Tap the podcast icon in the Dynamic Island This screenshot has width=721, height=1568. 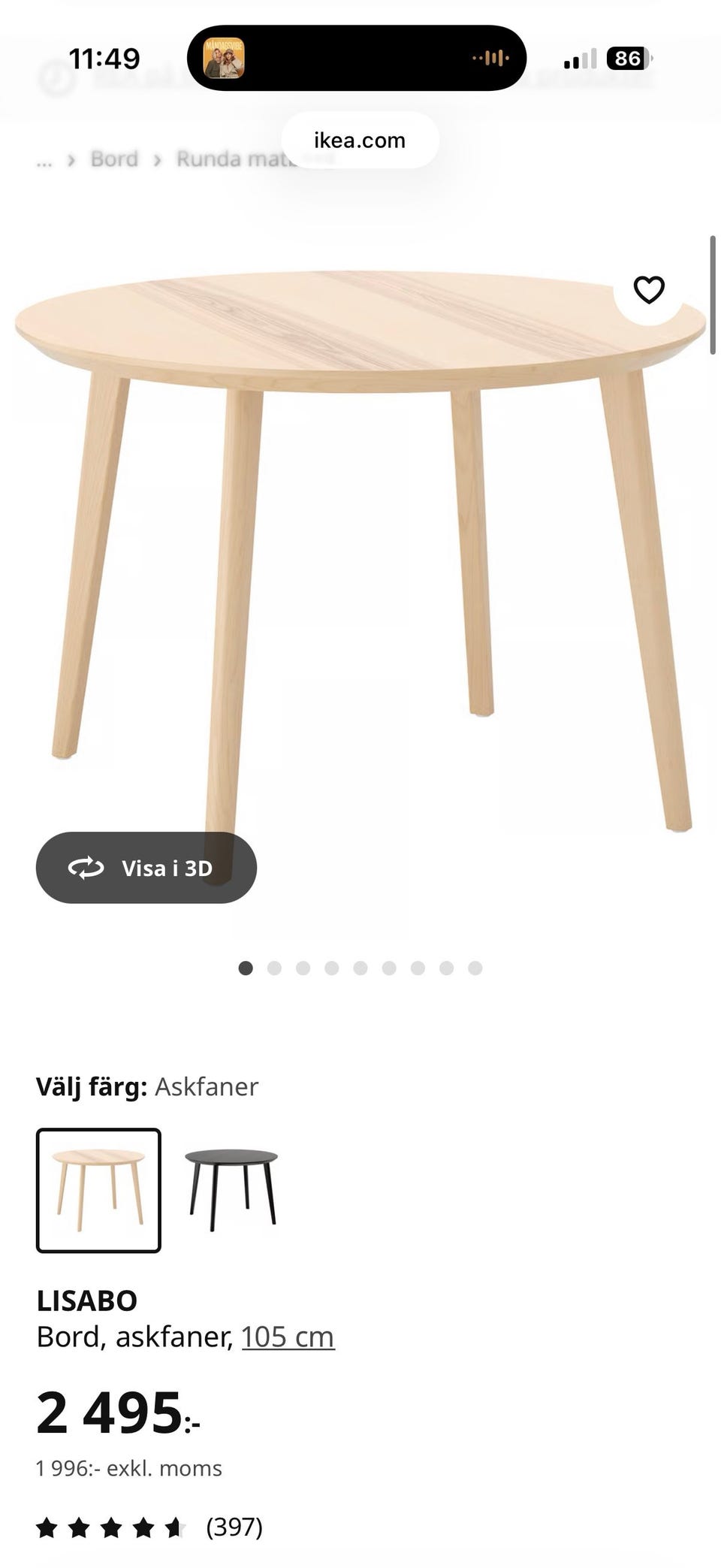pyautogui.click(x=223, y=57)
